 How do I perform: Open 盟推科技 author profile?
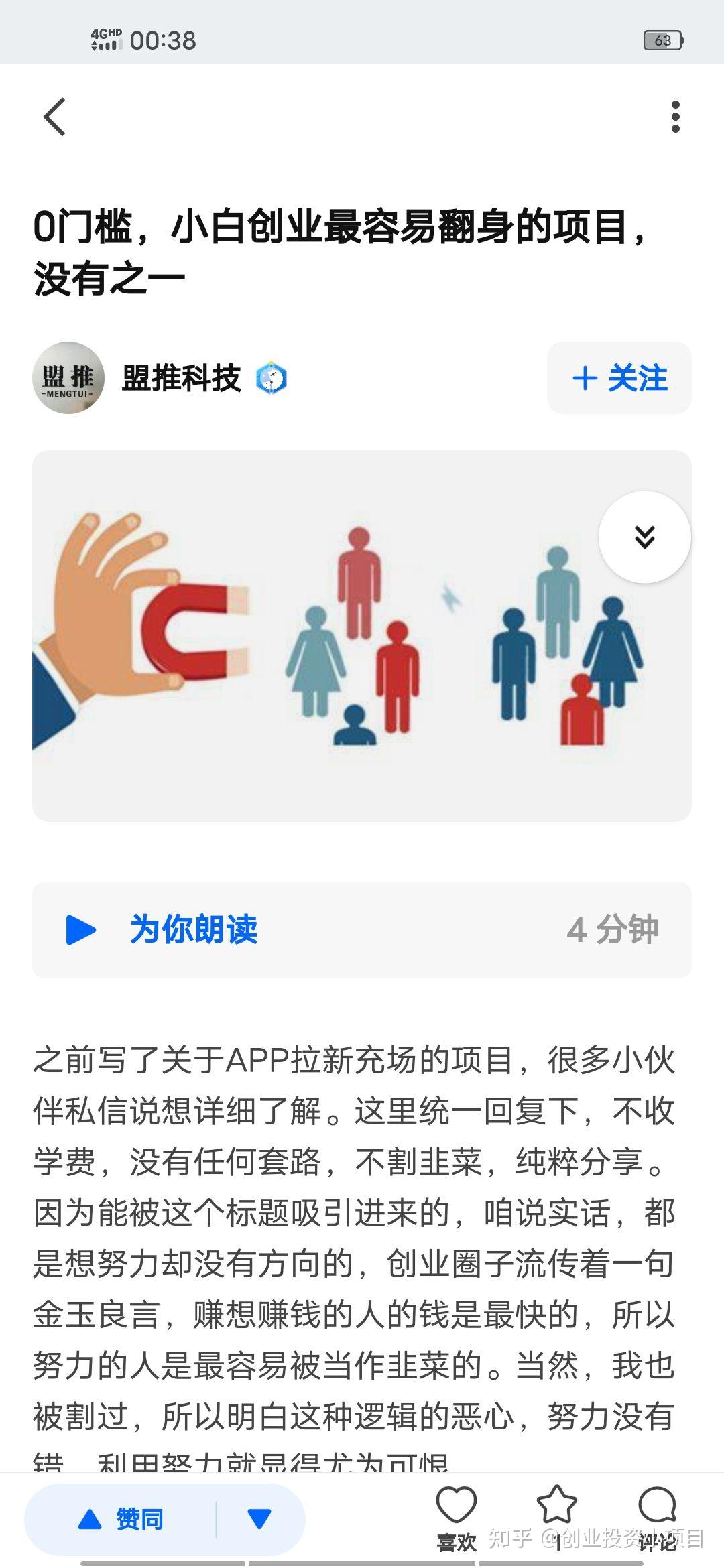coord(180,379)
